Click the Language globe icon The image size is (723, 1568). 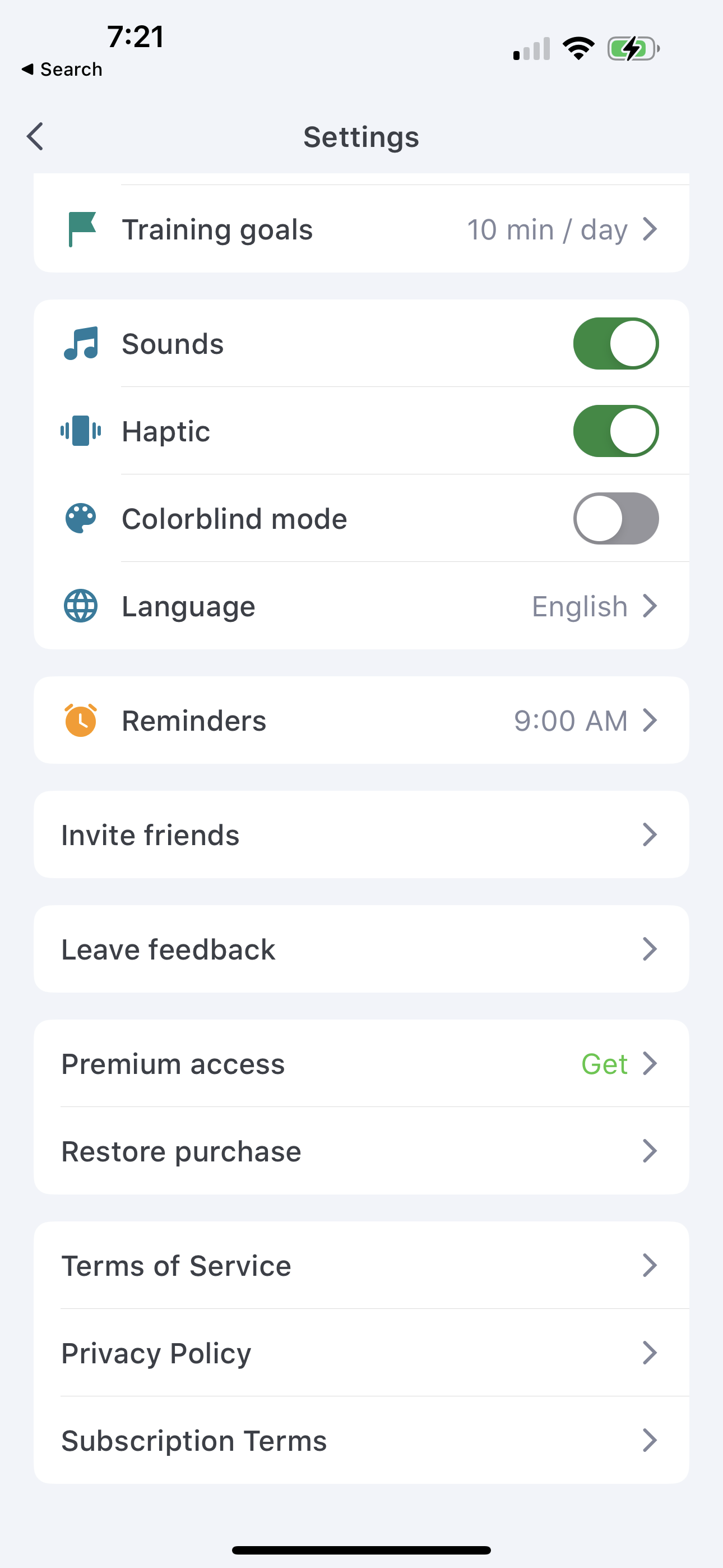(81, 606)
